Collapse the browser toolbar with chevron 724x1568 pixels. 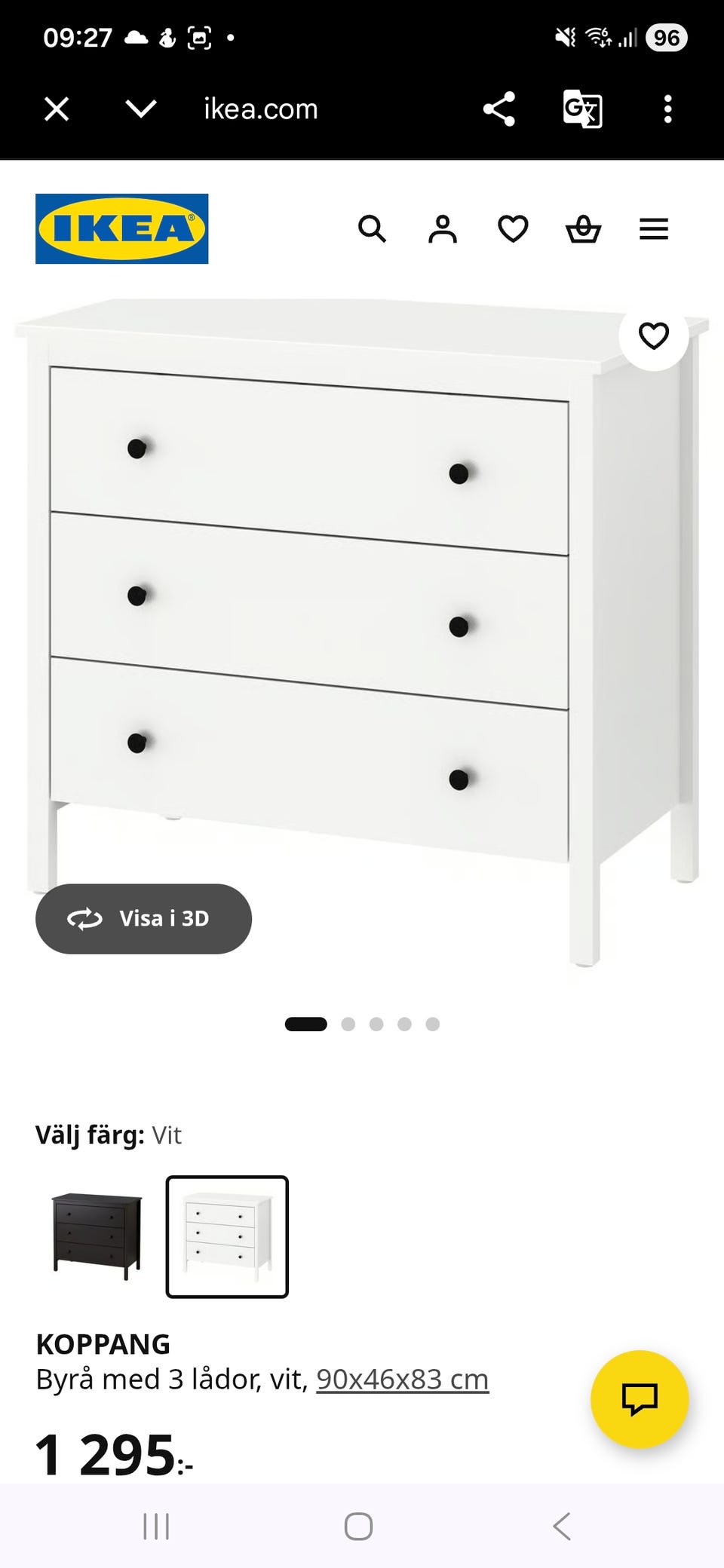coord(138,109)
